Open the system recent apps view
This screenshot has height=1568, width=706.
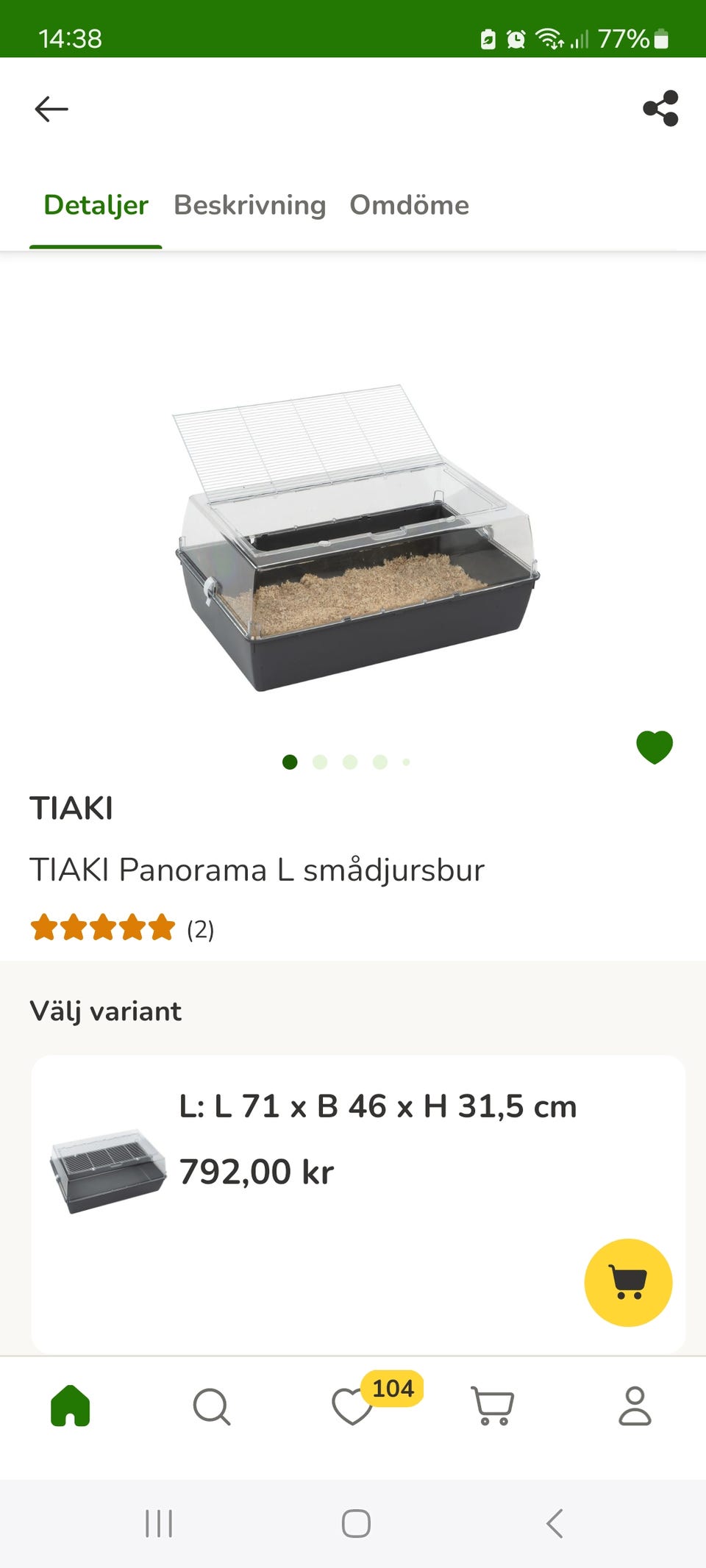(x=159, y=1524)
